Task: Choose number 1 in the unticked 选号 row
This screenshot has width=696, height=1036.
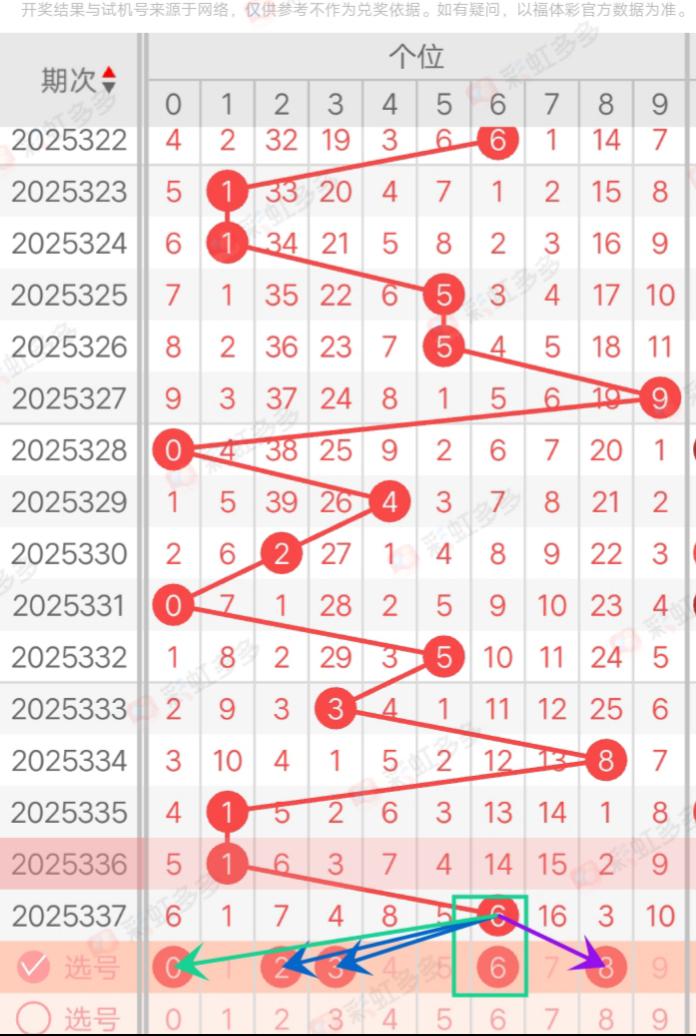Action: (x=227, y=1019)
